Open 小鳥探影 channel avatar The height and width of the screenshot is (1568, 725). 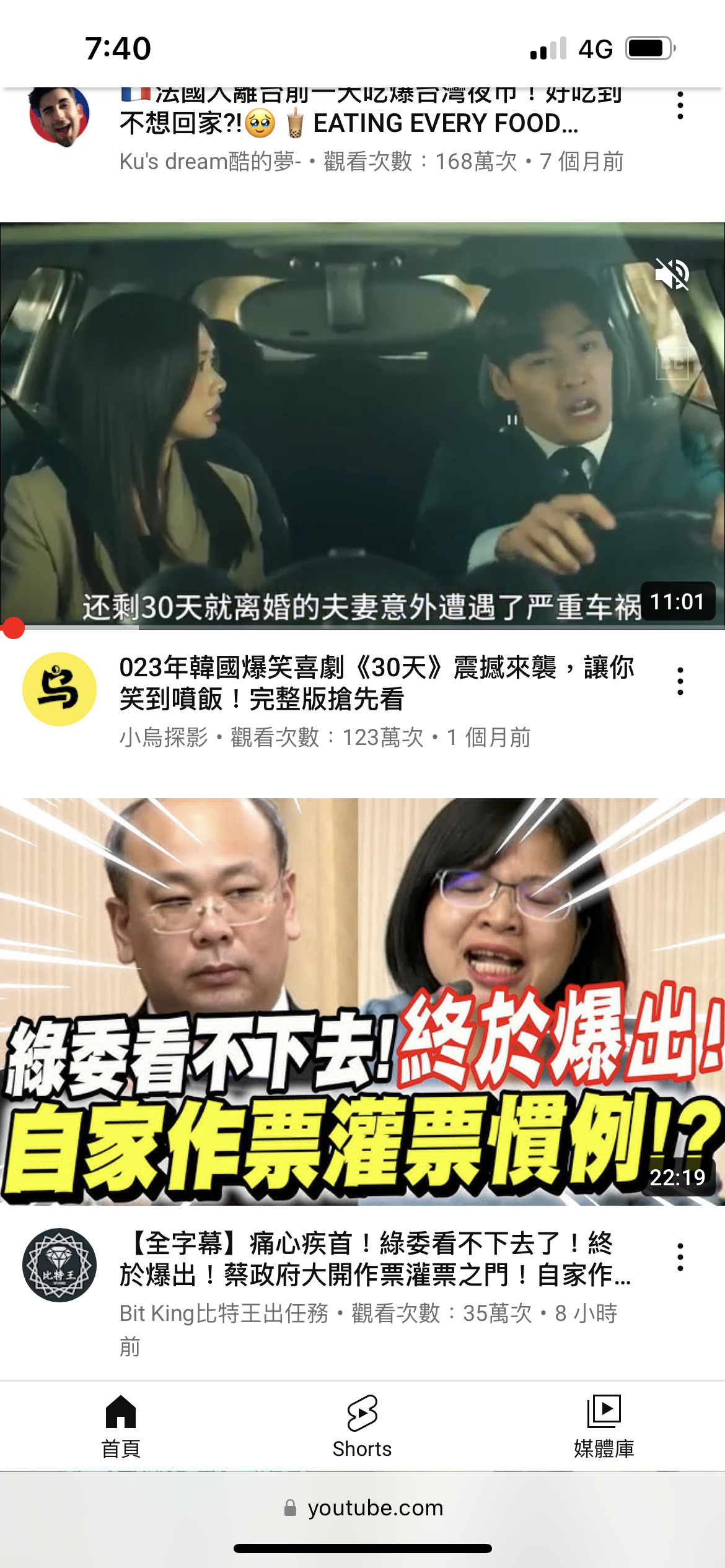59,689
